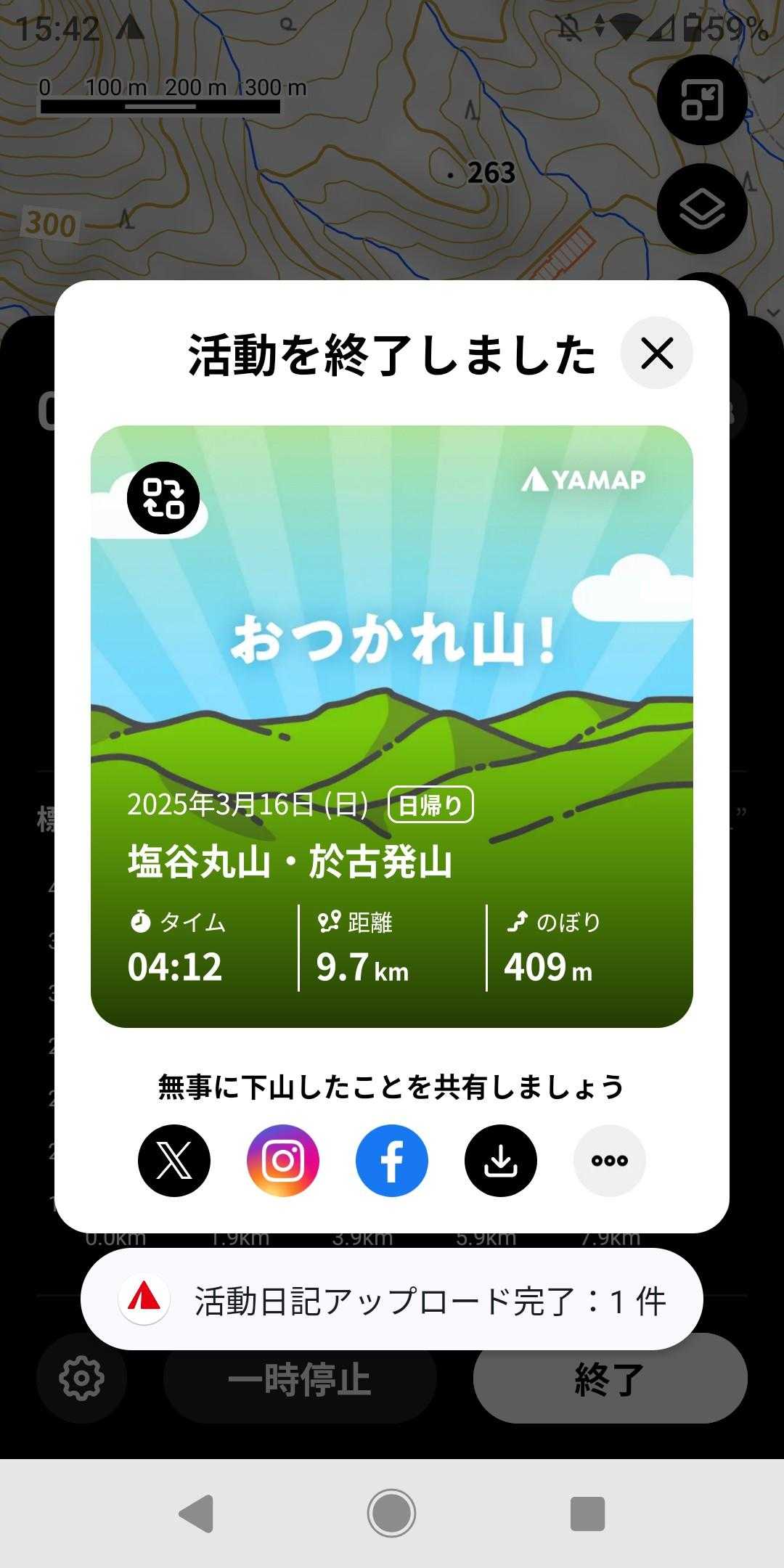This screenshot has width=784, height=1568.
Task: Share the activity to Instagram
Action: pyautogui.click(x=283, y=1160)
